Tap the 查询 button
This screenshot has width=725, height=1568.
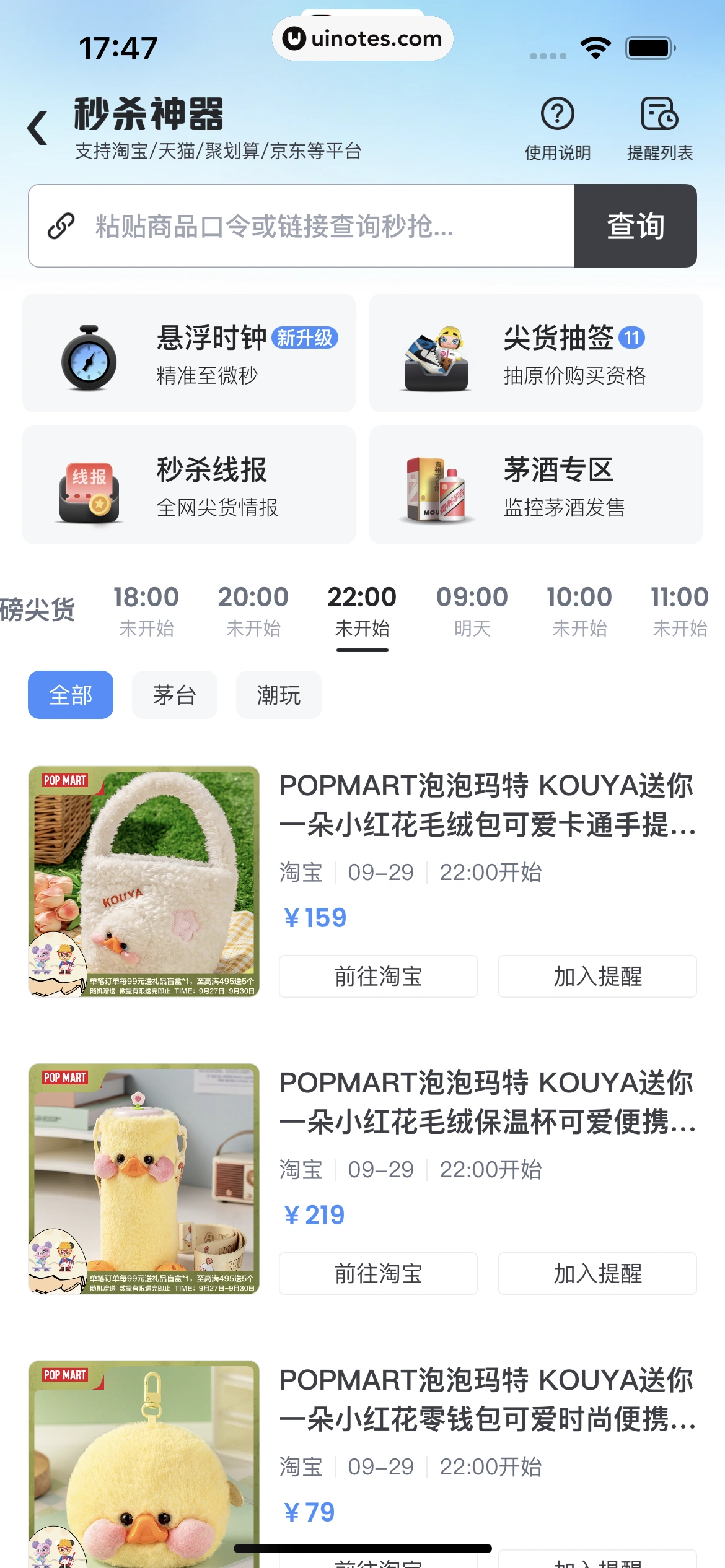point(635,226)
